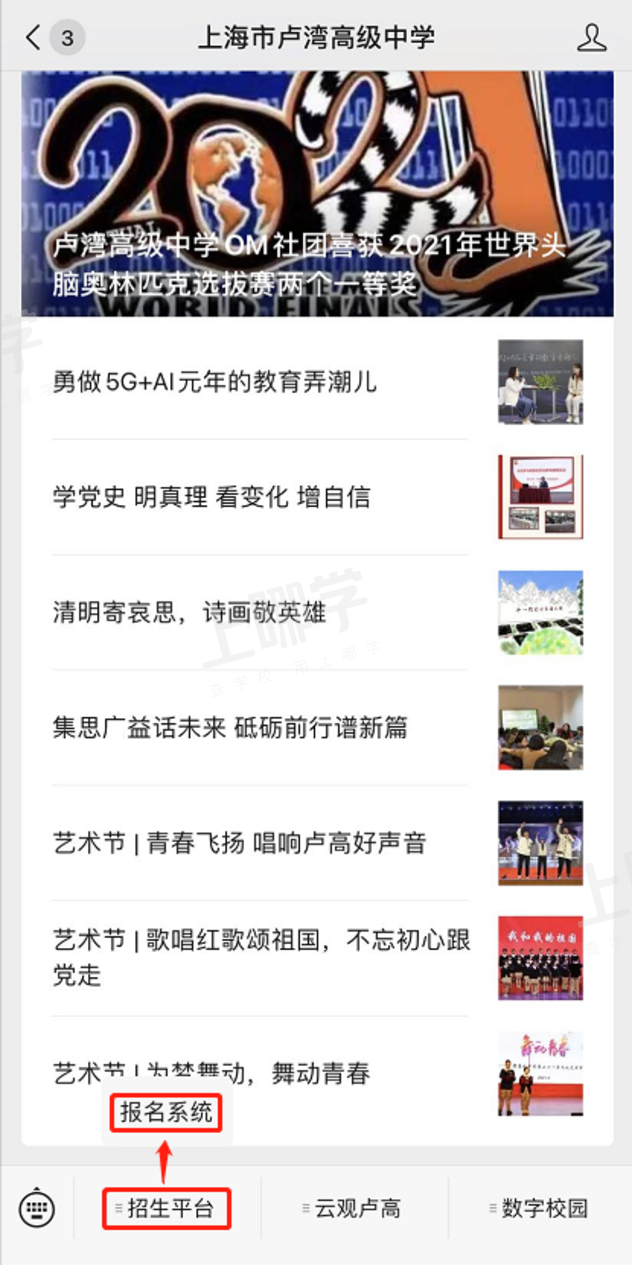Viewport: 632px width, 1265px height.
Task: Open 清明寄哀思，诗画敬英雄 article
Action: [x=189, y=612]
